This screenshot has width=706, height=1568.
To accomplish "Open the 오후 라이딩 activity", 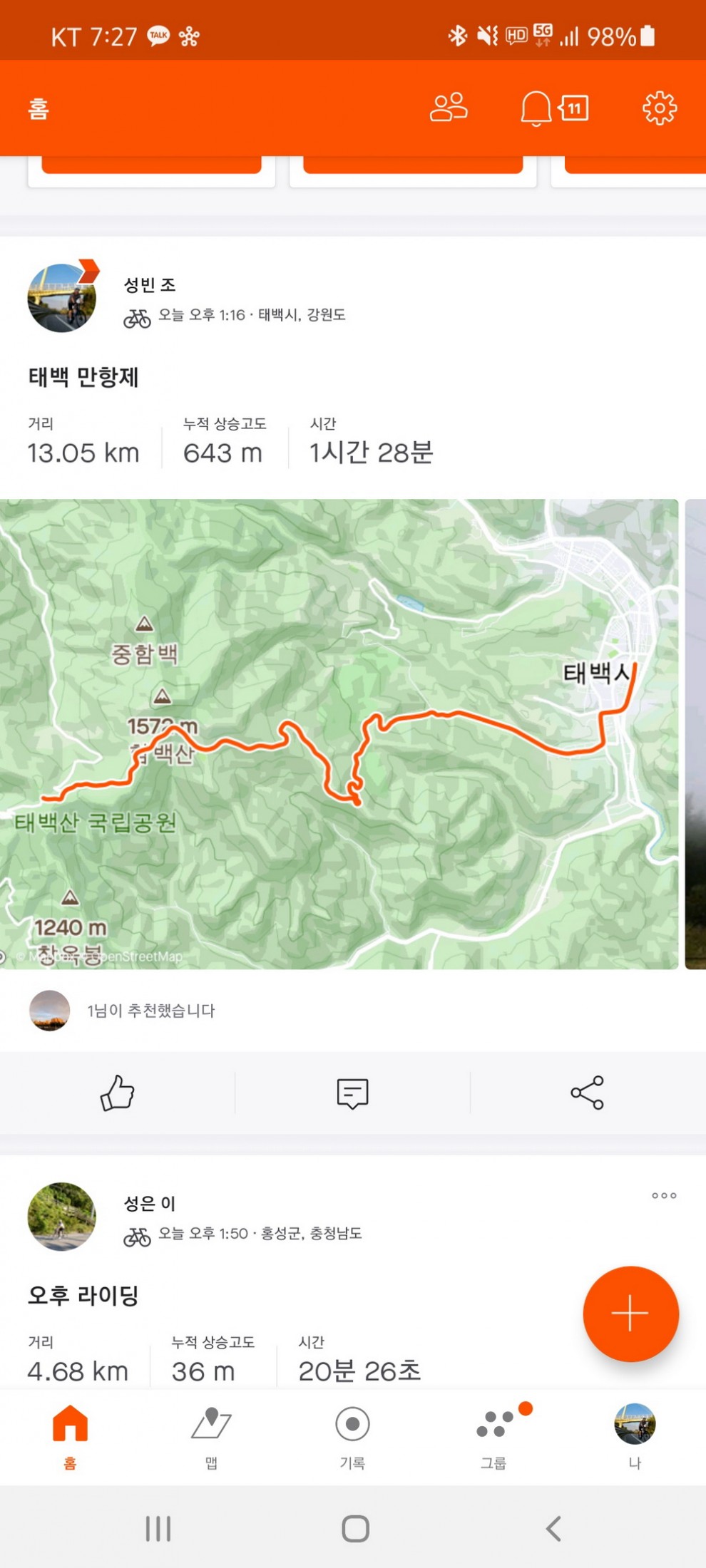I will [x=83, y=1295].
